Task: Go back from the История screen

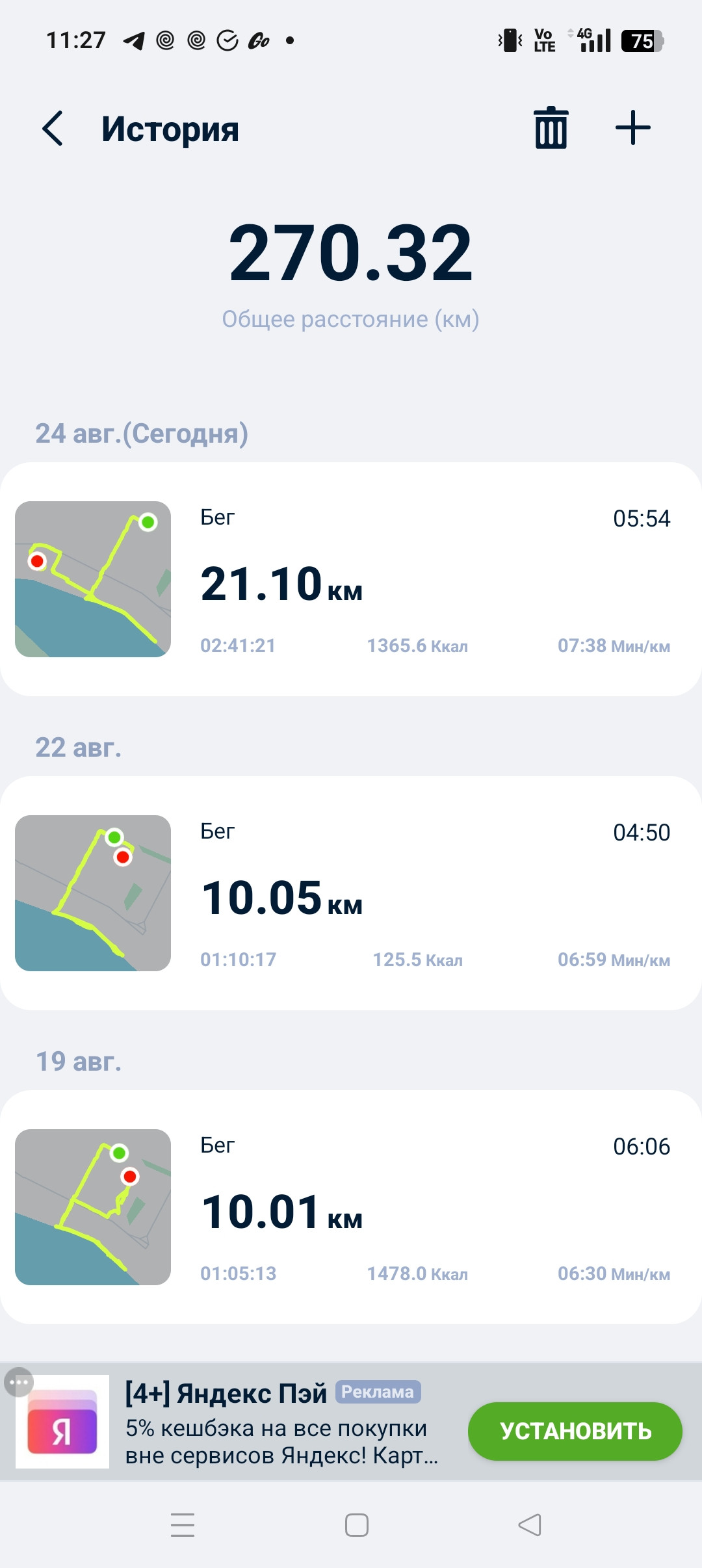Action: (53, 128)
